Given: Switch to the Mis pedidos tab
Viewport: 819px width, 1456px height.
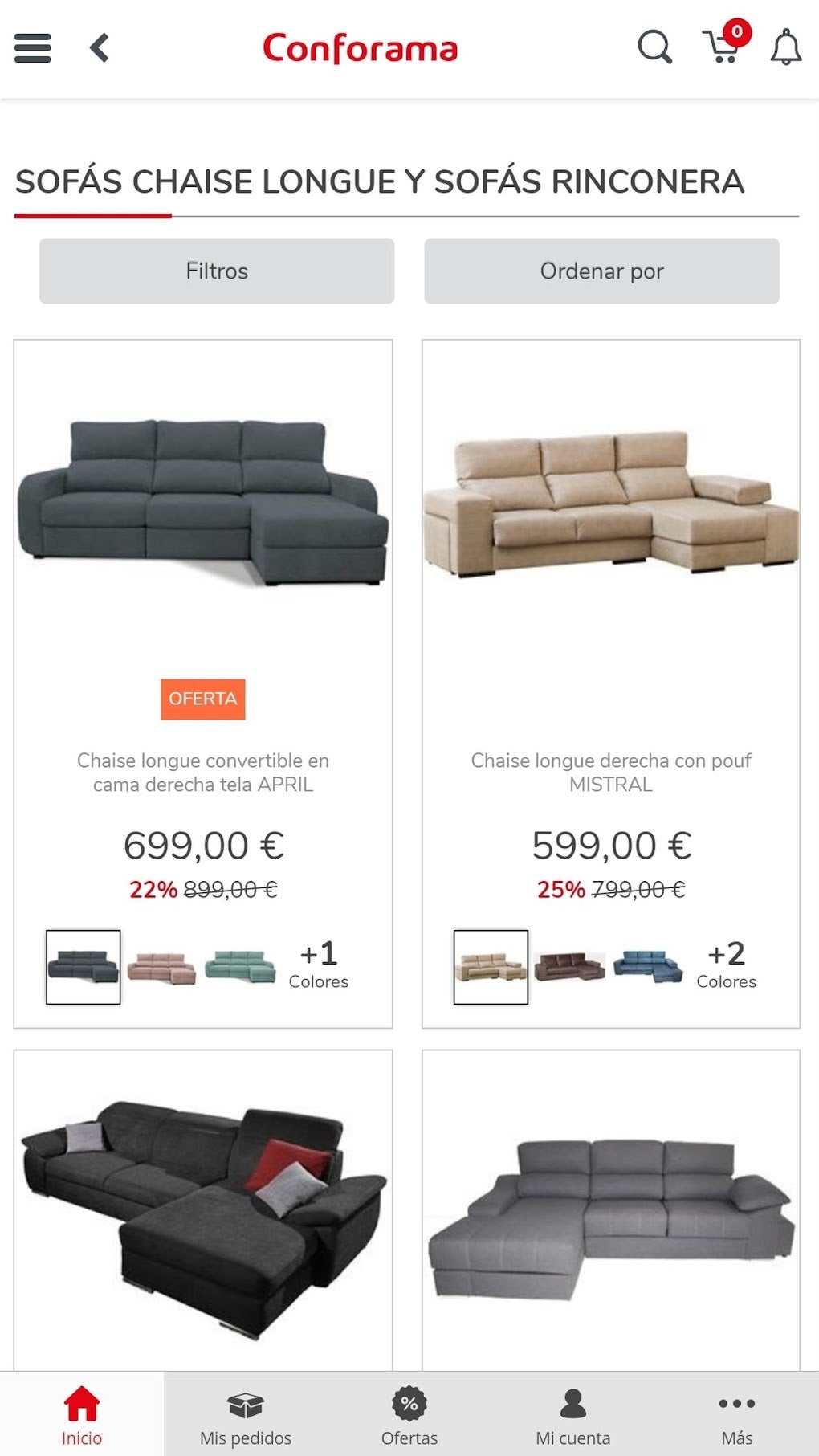Looking at the screenshot, I should click(x=246, y=1417).
